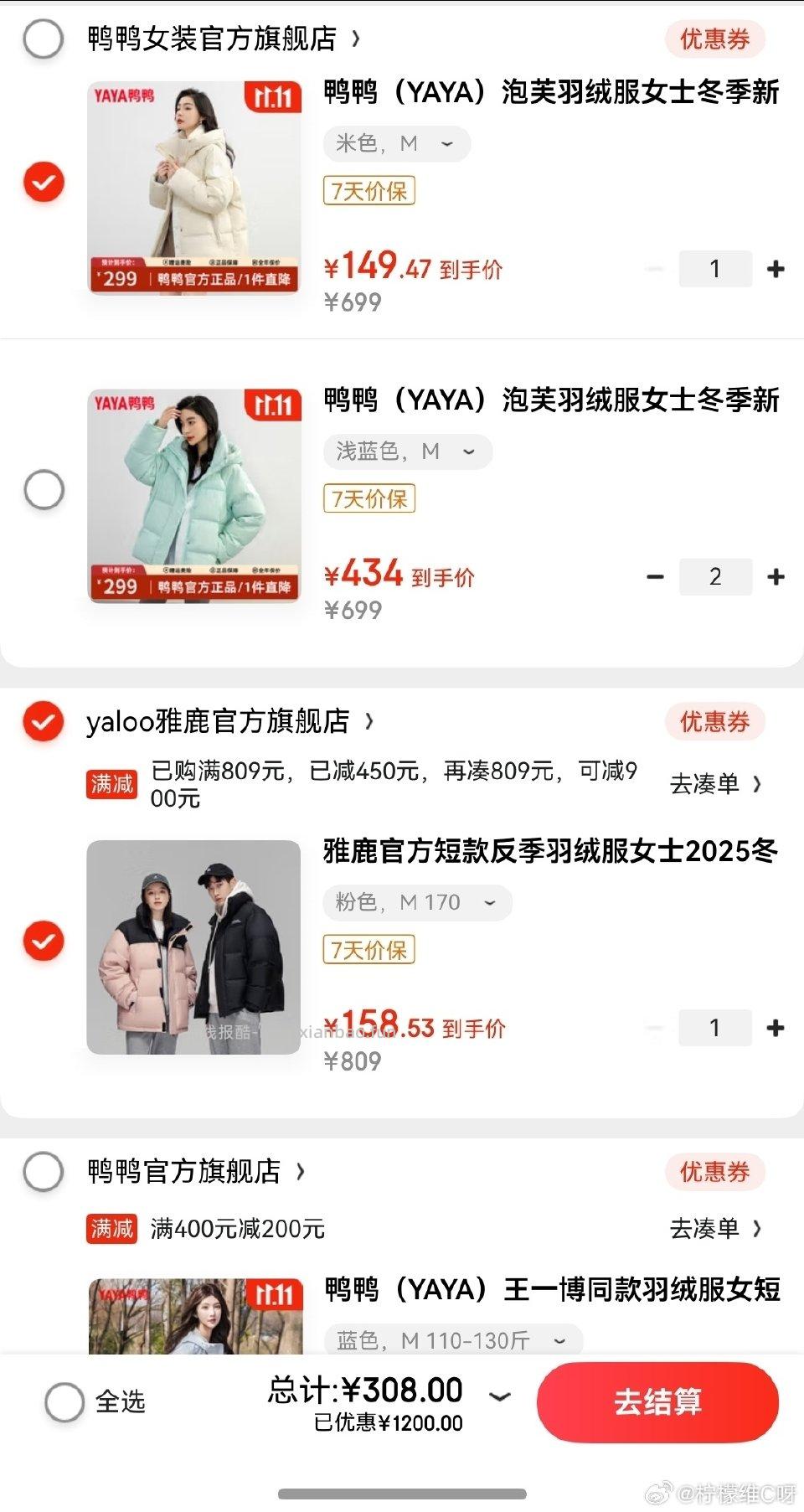804x1512 pixels.
Task: Click 7天价保 badge on light-blue puffer jacket
Action: click(368, 498)
